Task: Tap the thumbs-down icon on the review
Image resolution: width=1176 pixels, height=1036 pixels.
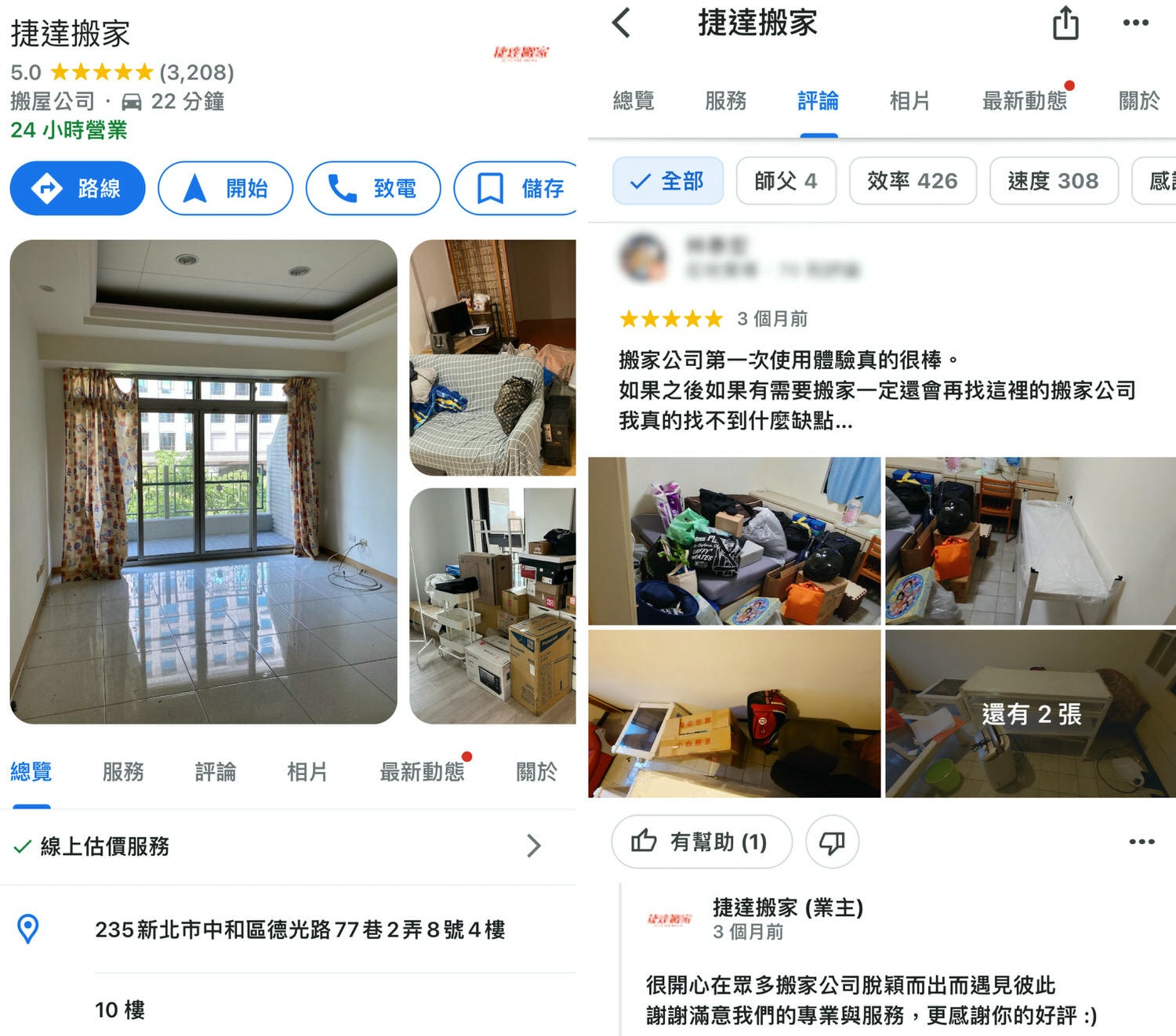Action: click(x=832, y=842)
